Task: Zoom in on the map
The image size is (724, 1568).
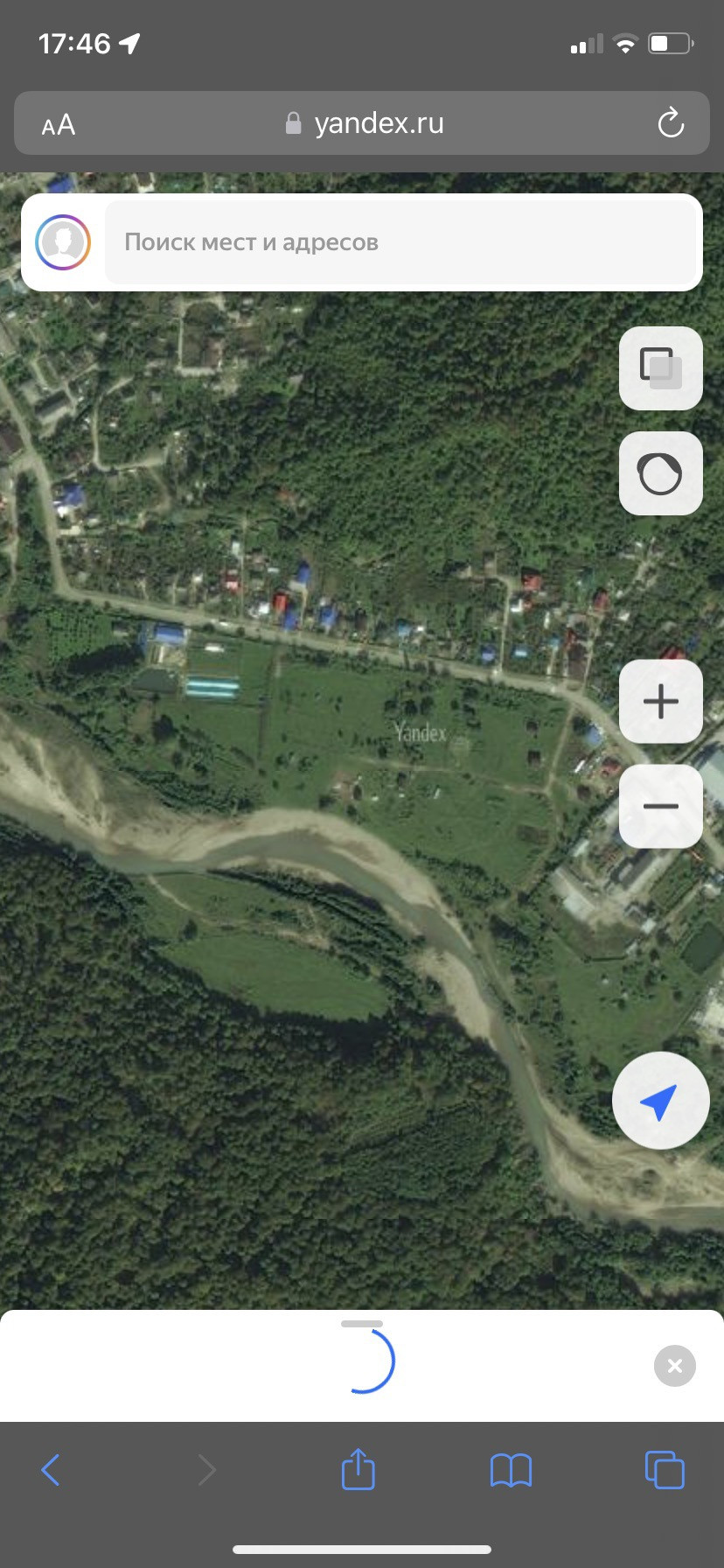Action: (x=660, y=701)
